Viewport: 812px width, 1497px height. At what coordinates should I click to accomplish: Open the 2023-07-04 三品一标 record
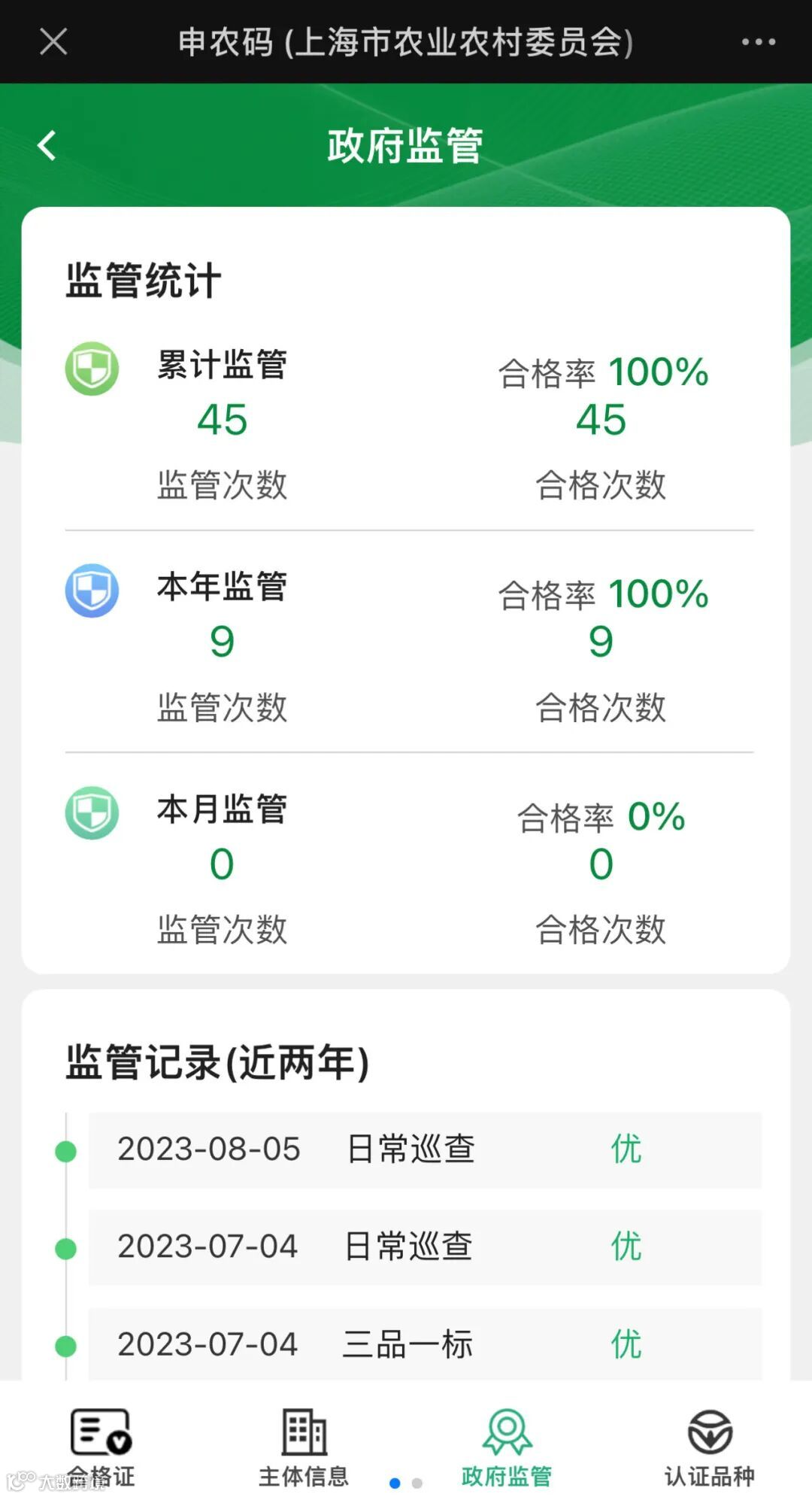point(425,1344)
